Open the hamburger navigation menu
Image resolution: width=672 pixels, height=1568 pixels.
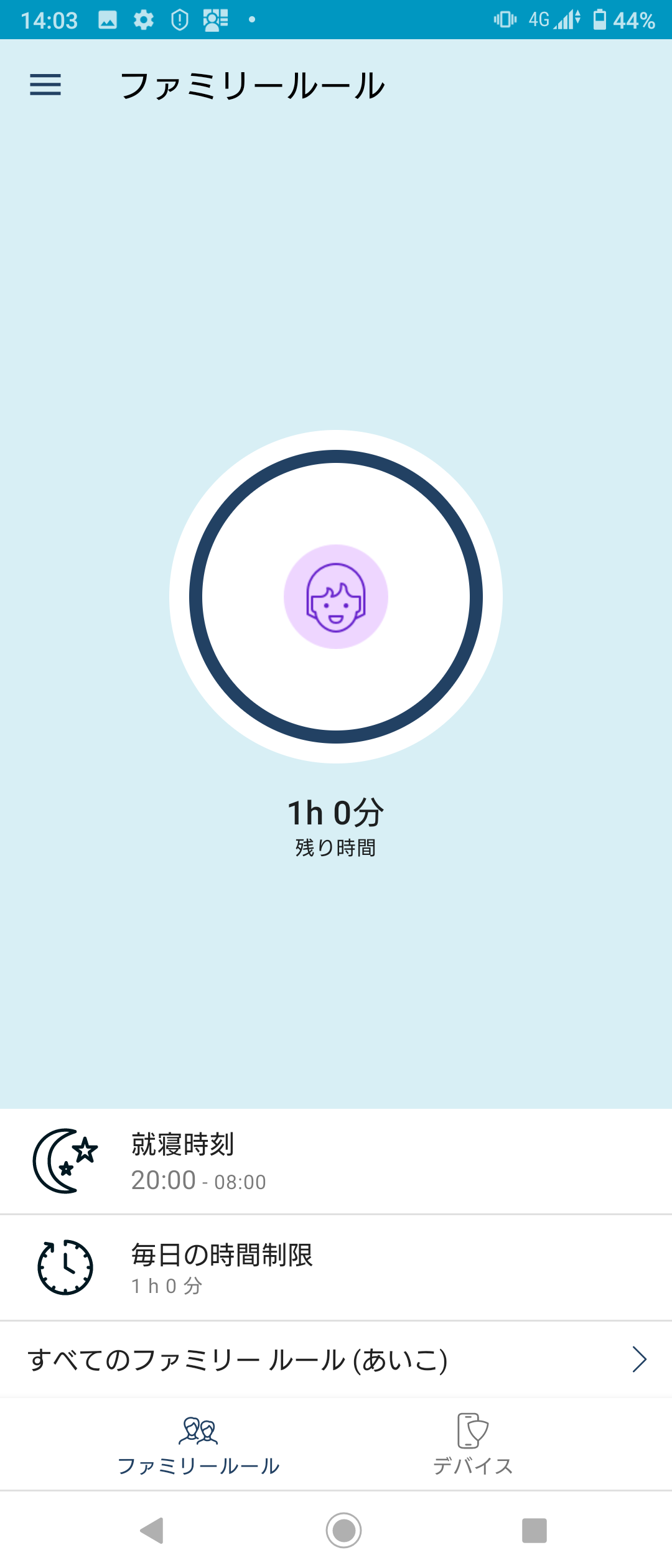45,85
